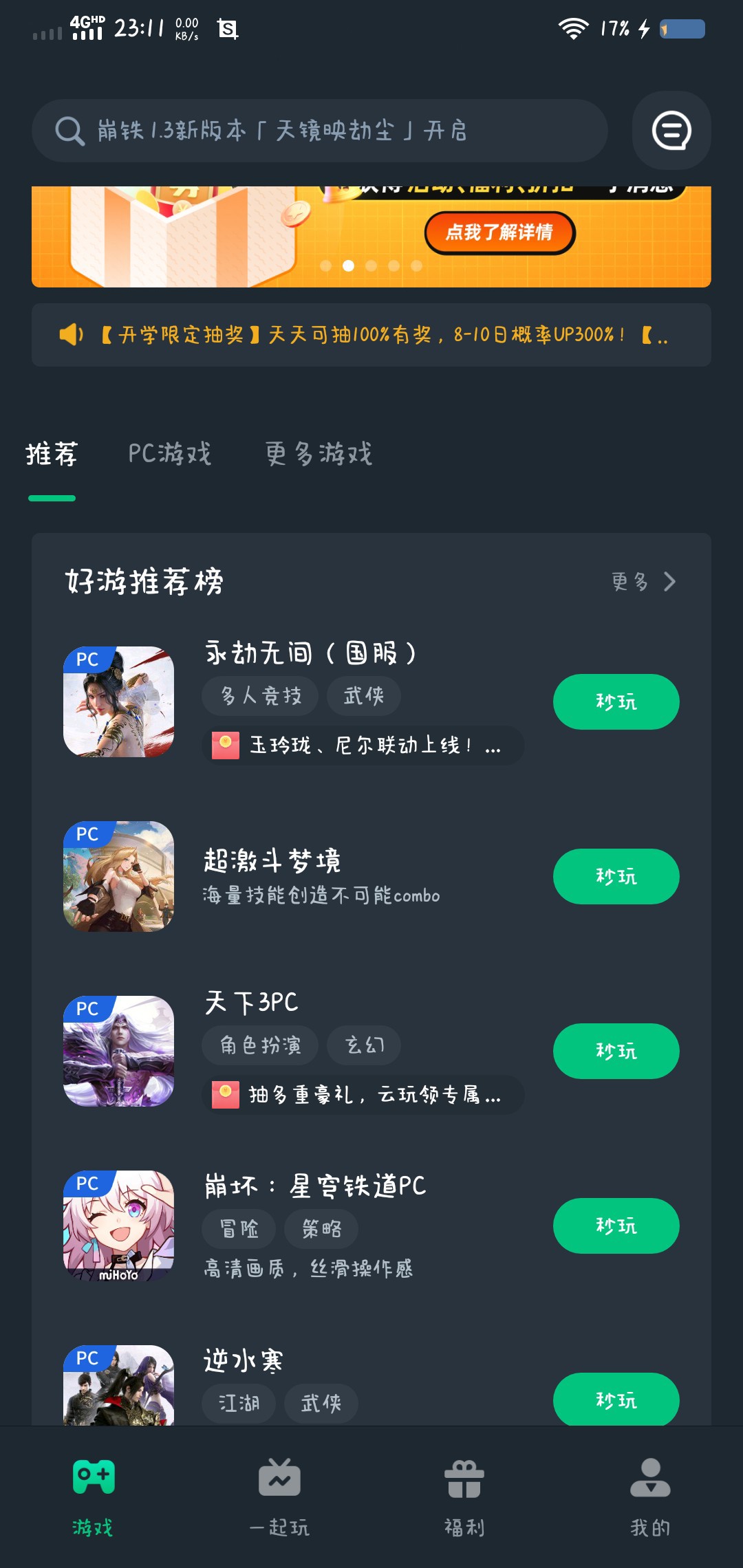
Task: Launch 超激斗梦境 via 秒玩 button
Action: point(616,876)
